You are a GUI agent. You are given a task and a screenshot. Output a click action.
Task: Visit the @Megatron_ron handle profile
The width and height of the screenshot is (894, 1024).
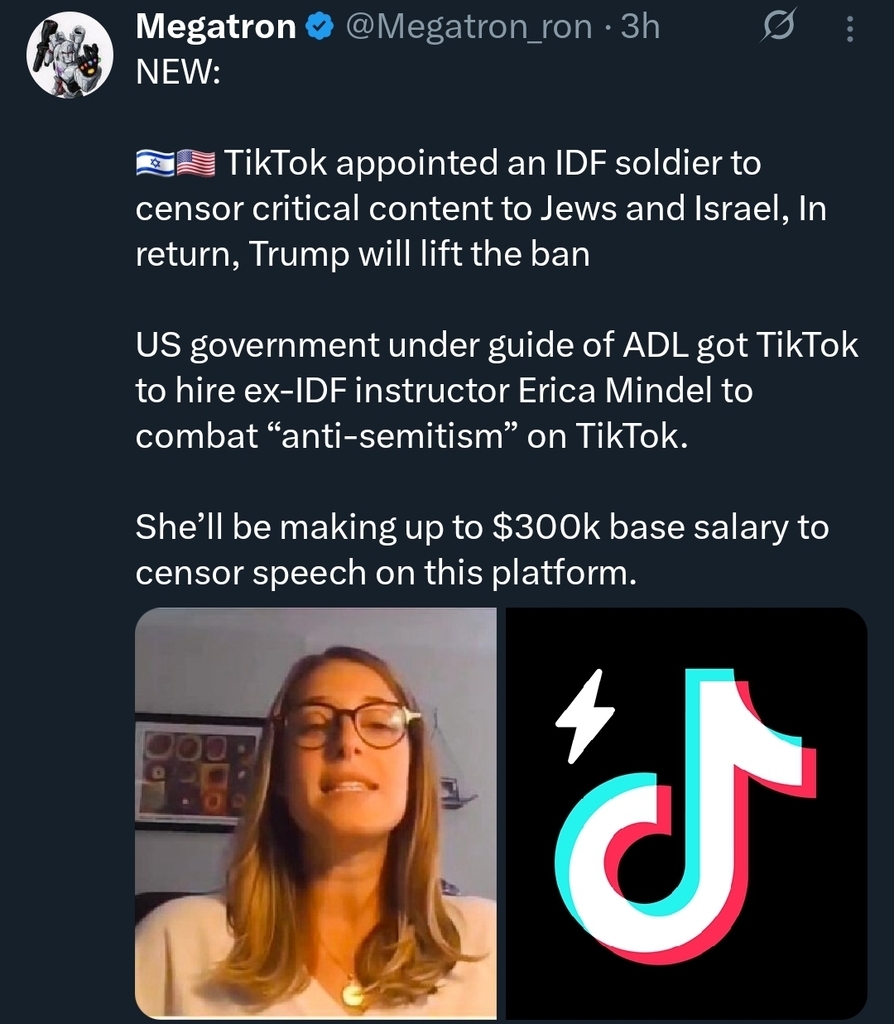468,27
